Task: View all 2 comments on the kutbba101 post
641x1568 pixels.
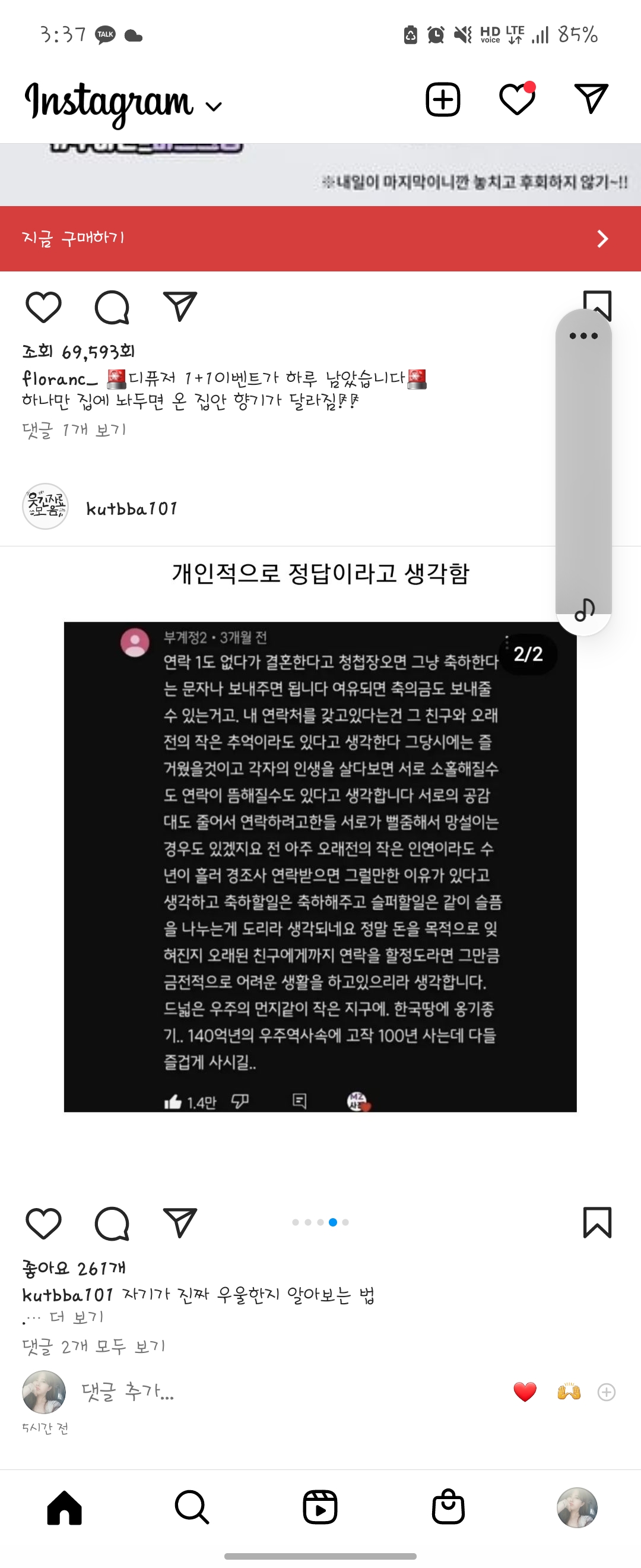Action: pos(94,1346)
